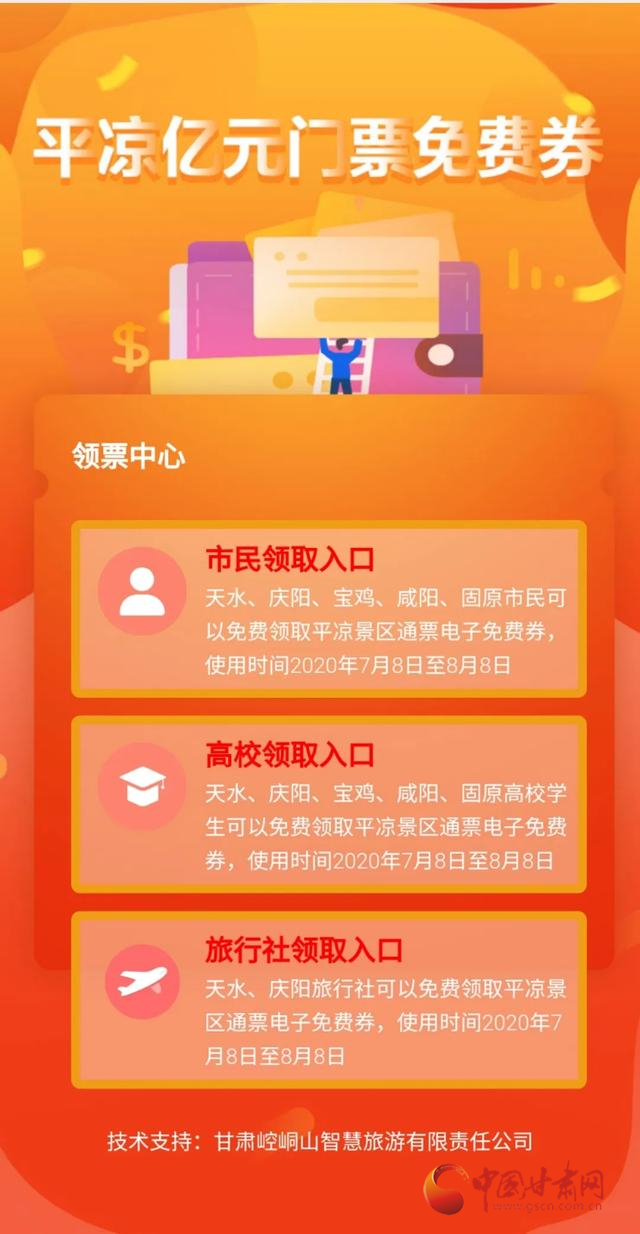Open the 市民领取入口 card
The image size is (640, 1234).
[328, 609]
